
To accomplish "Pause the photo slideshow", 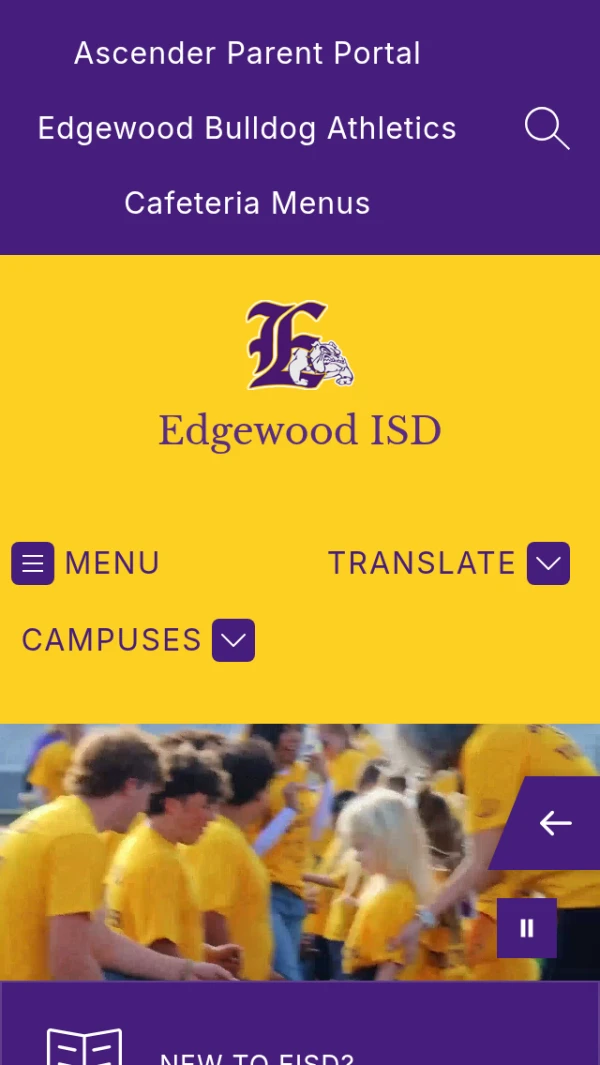I will pos(527,928).
